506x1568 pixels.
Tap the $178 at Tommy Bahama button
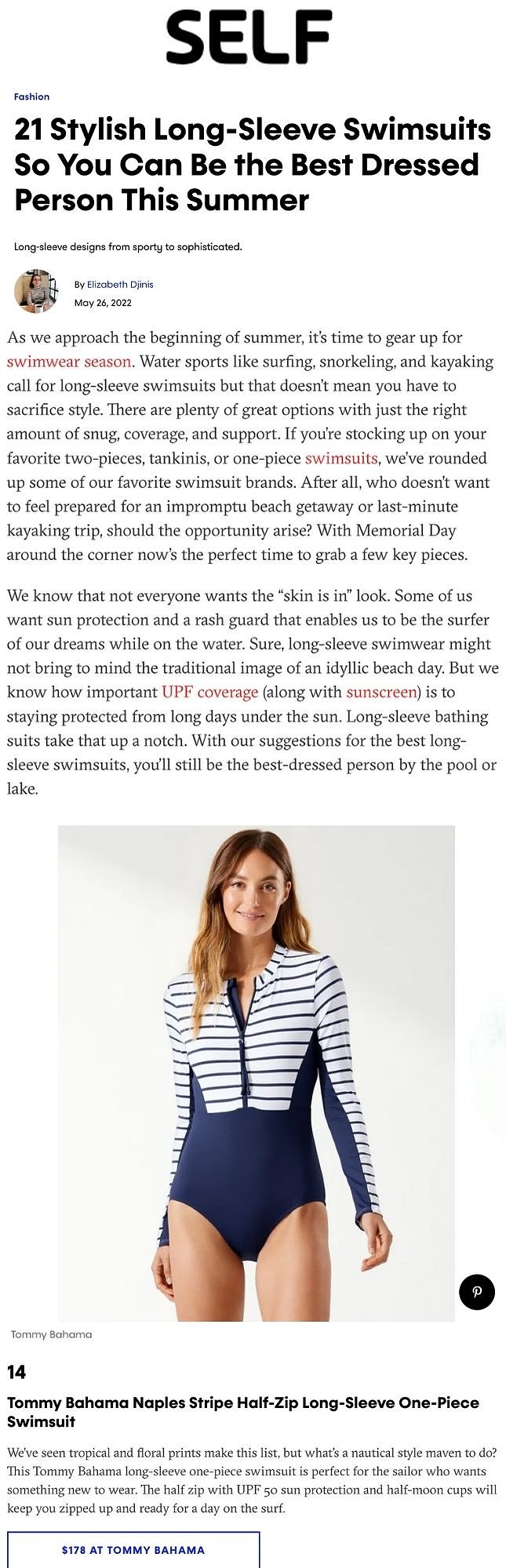(133, 1550)
